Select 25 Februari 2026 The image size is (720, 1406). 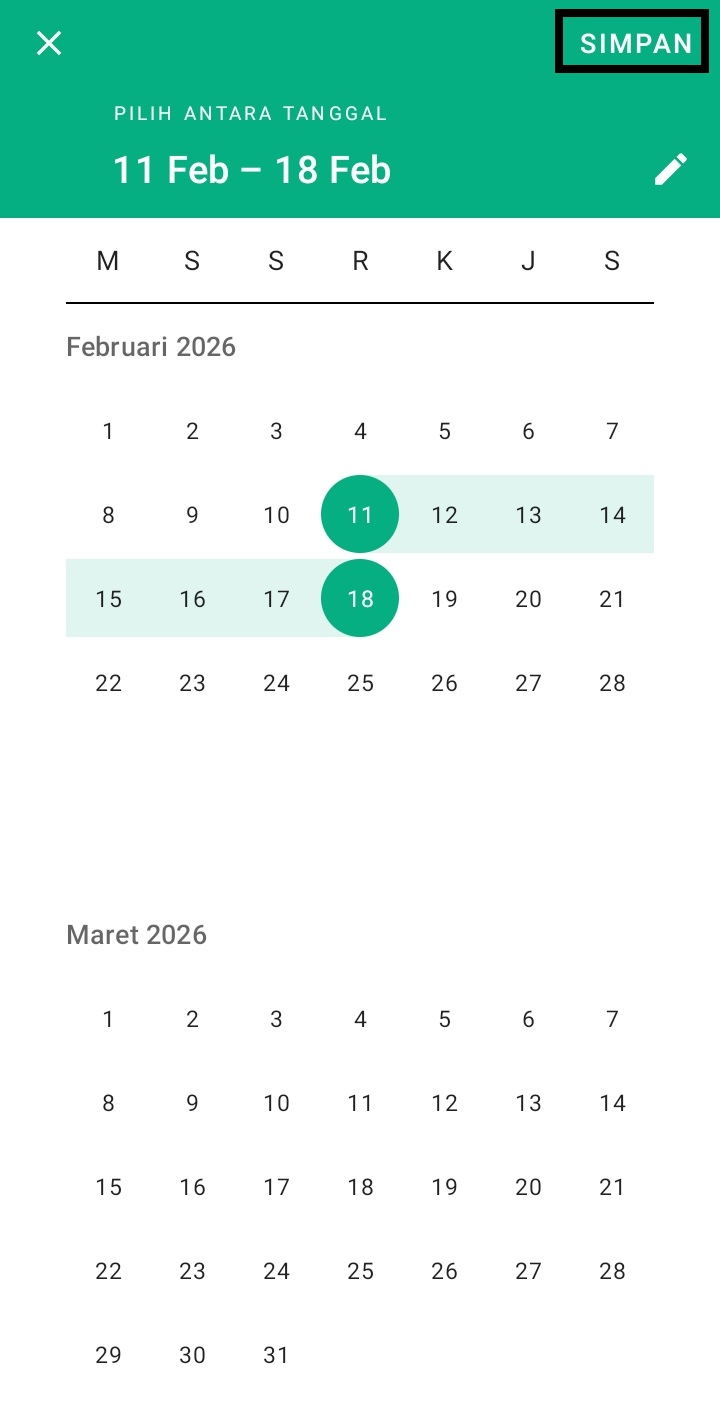[360, 683]
